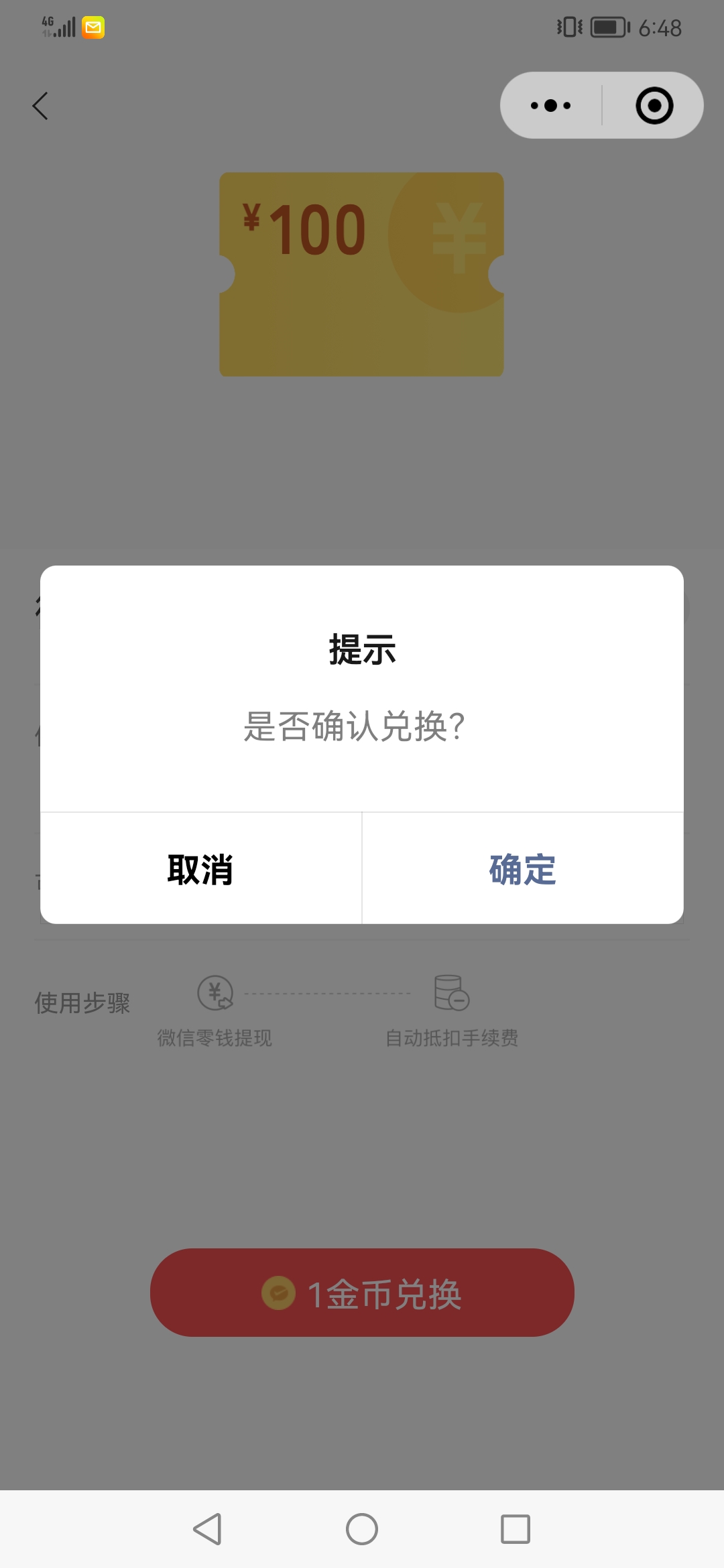Image resolution: width=724 pixels, height=1568 pixels.
Task: Click the coin icon on the red button
Action: coord(280,1293)
